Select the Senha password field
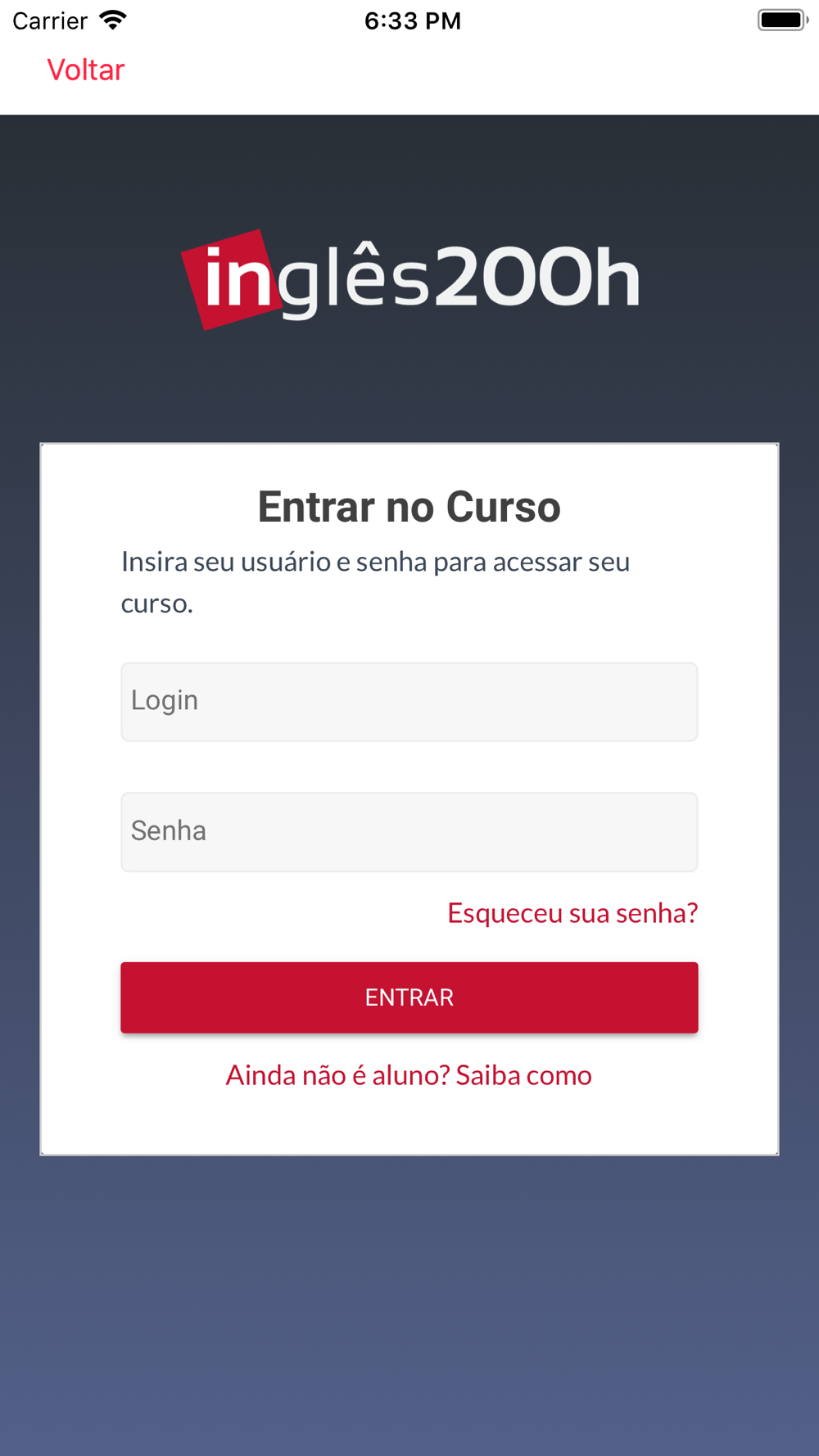 pos(409,832)
